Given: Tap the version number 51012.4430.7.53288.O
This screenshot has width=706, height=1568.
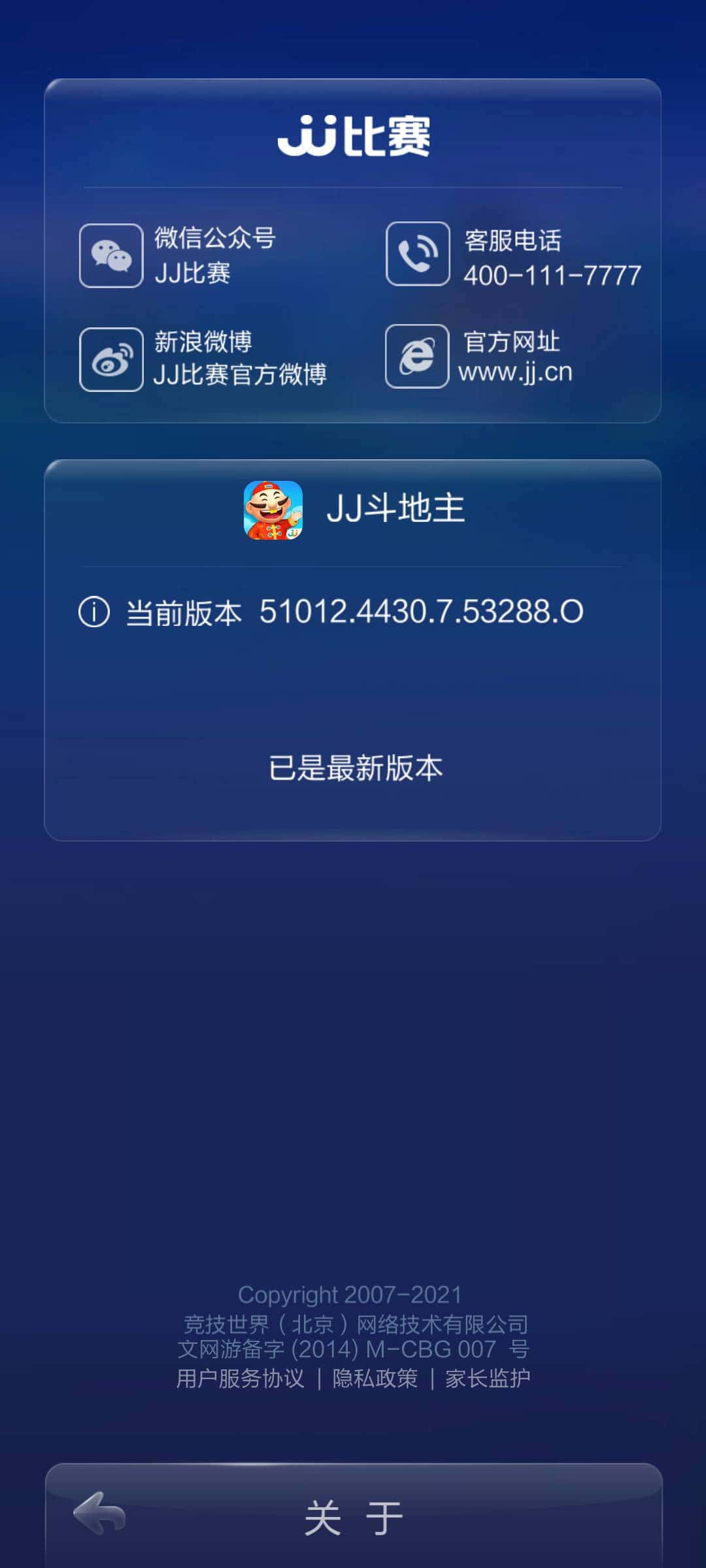Looking at the screenshot, I should click(x=420, y=613).
